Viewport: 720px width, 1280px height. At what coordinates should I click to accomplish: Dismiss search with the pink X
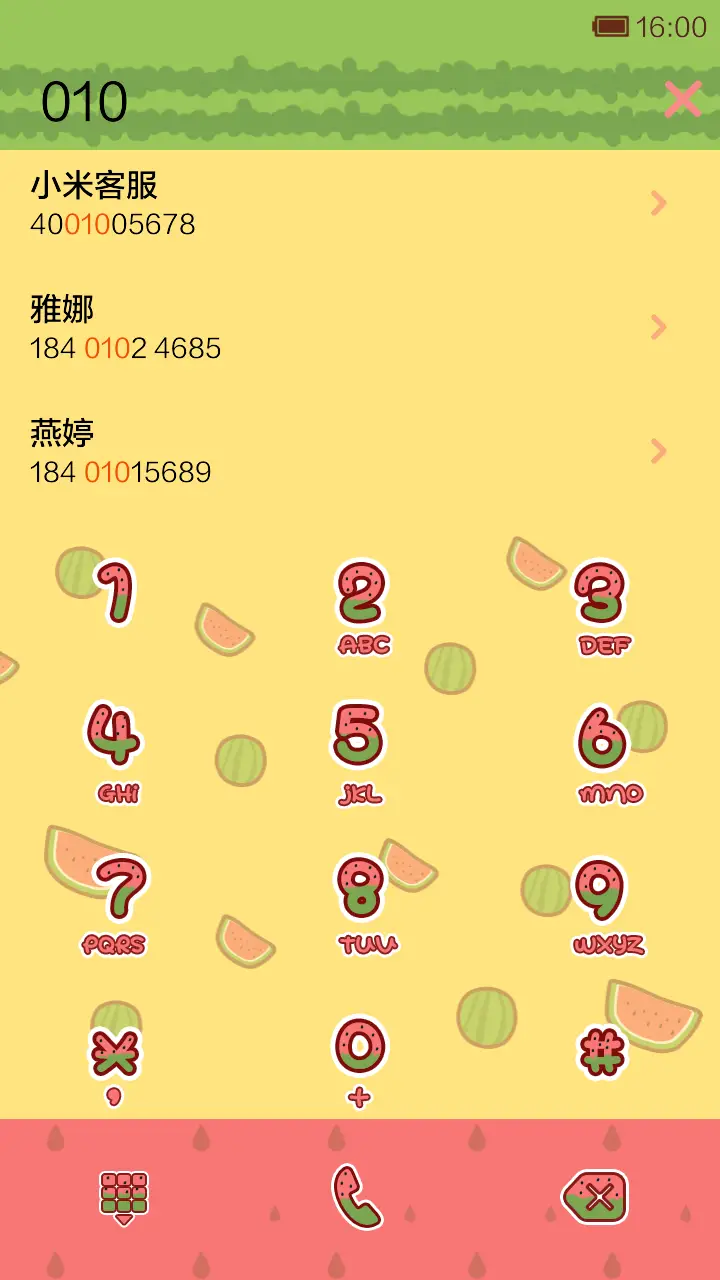(682, 99)
